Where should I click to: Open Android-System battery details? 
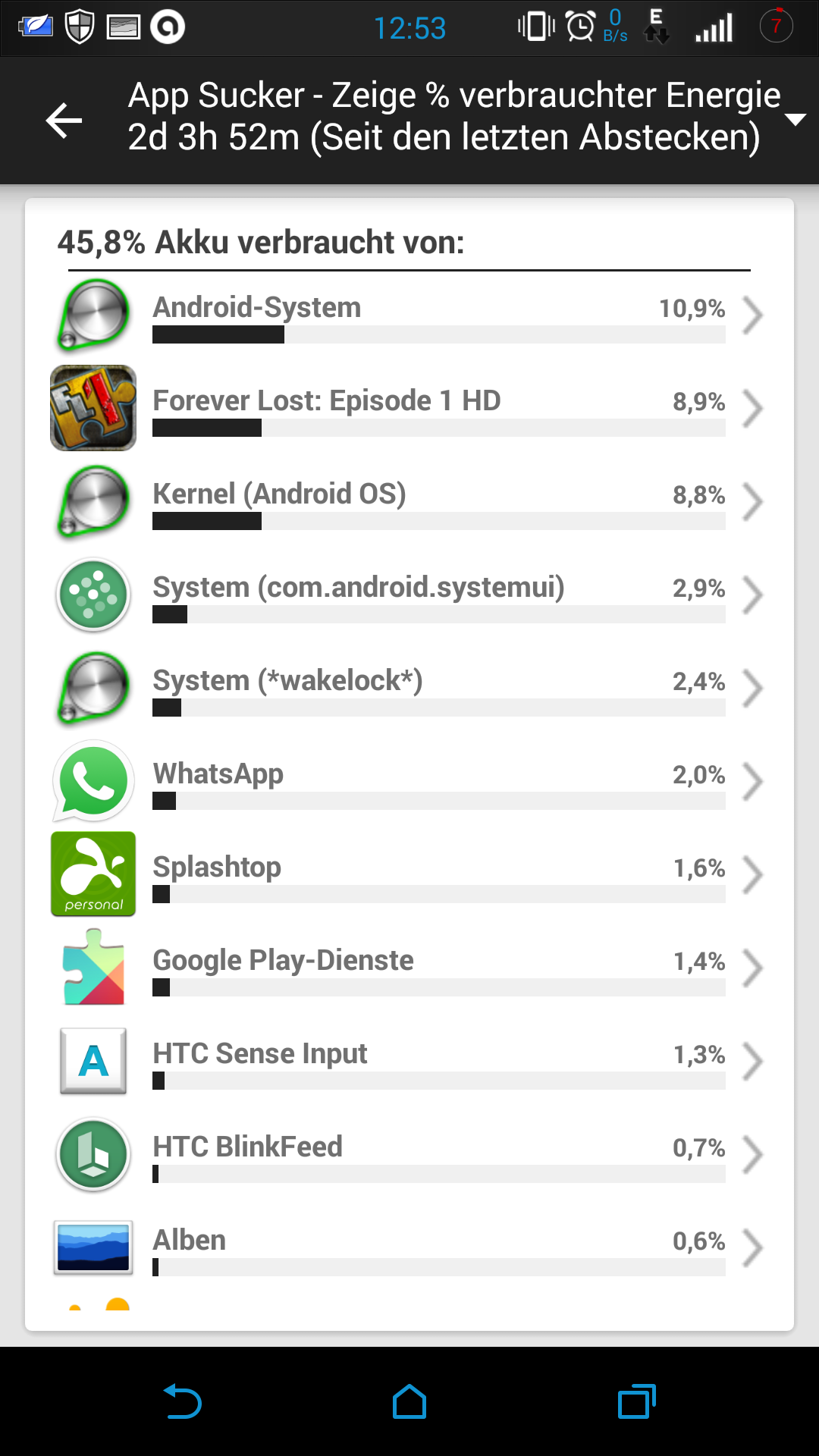coord(409,315)
